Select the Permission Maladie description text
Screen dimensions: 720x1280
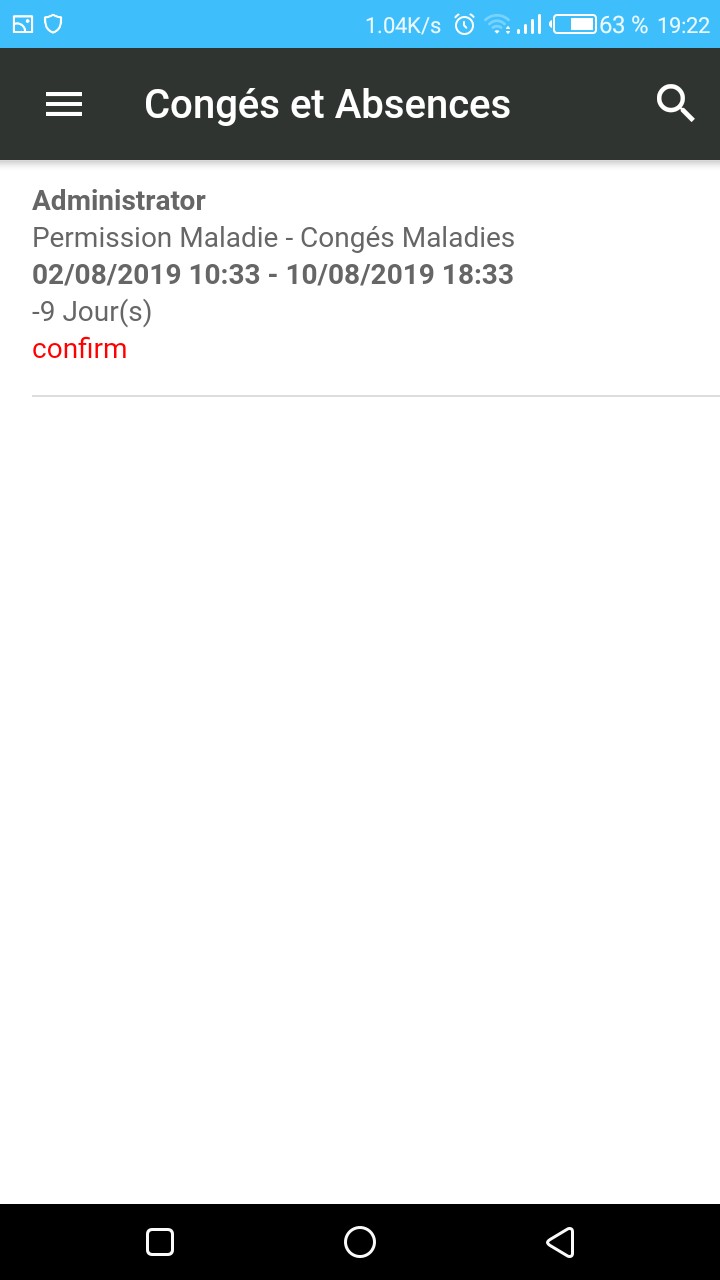273,237
